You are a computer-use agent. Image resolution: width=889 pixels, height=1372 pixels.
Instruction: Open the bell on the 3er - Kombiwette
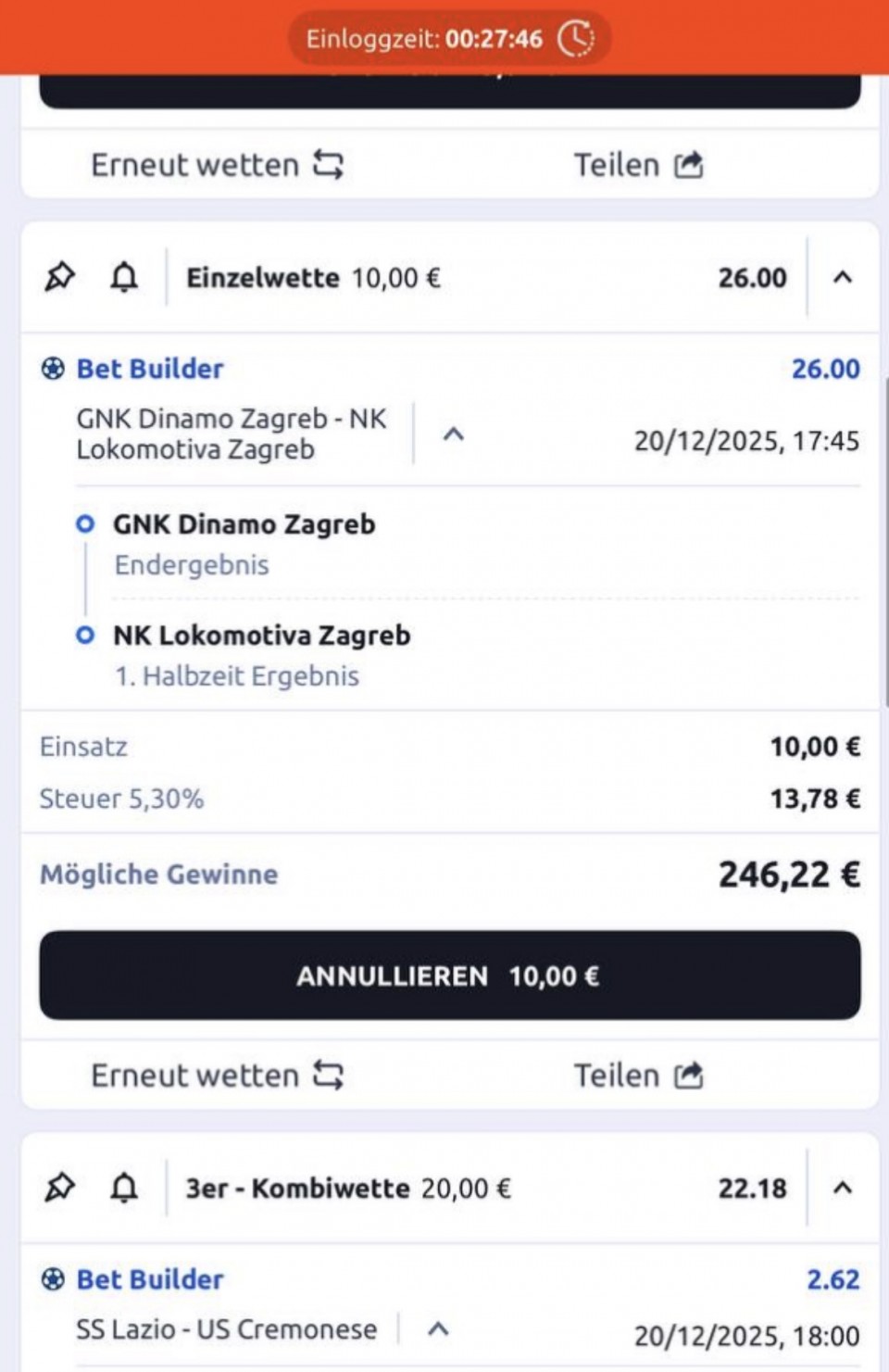click(124, 1187)
